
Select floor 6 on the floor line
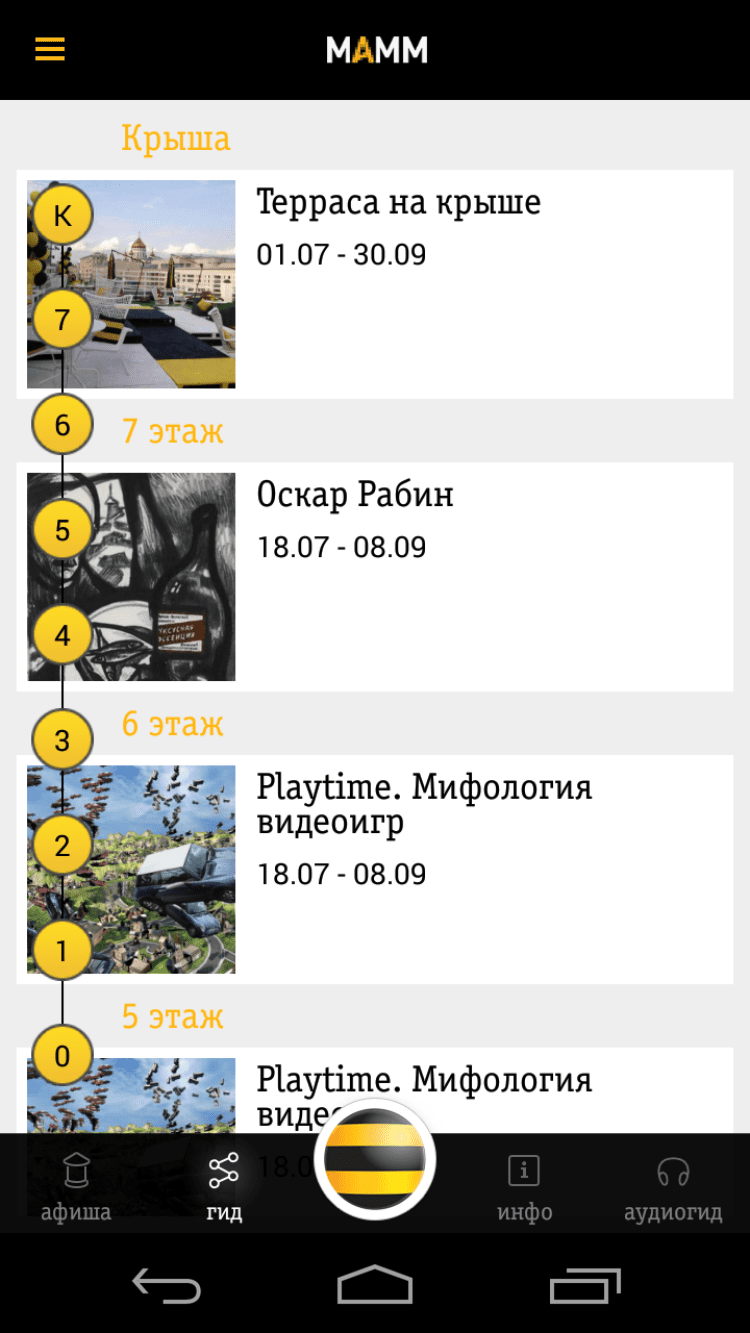pyautogui.click(x=62, y=425)
